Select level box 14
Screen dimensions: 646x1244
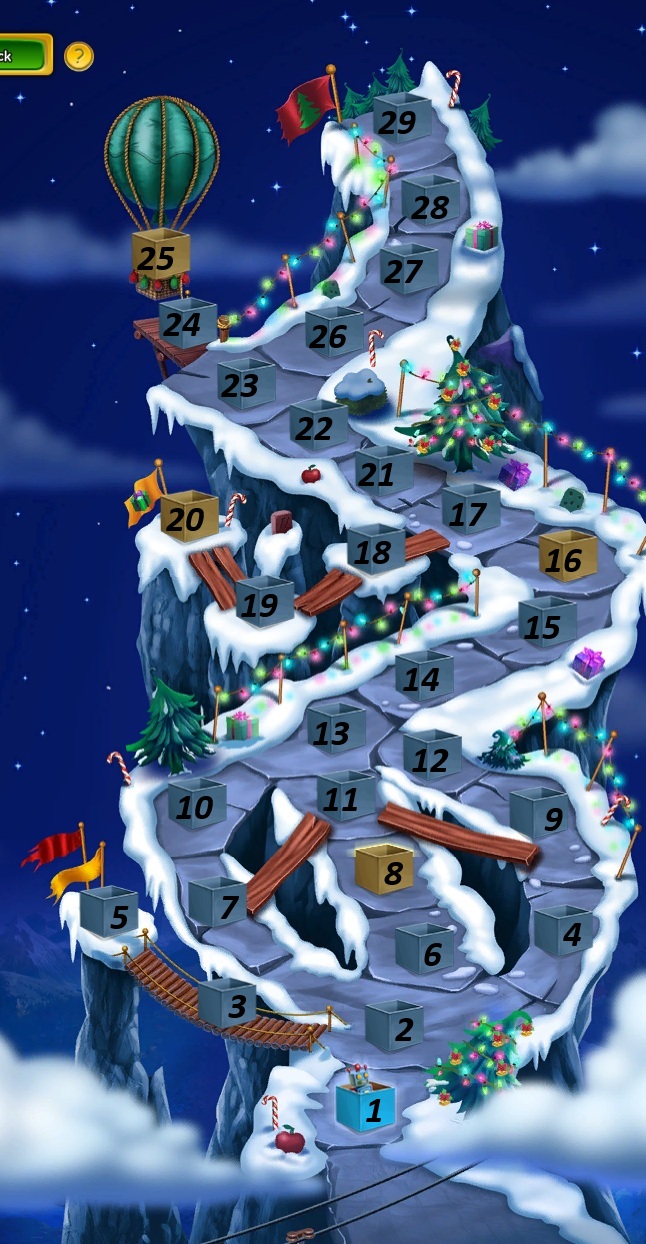423,677
